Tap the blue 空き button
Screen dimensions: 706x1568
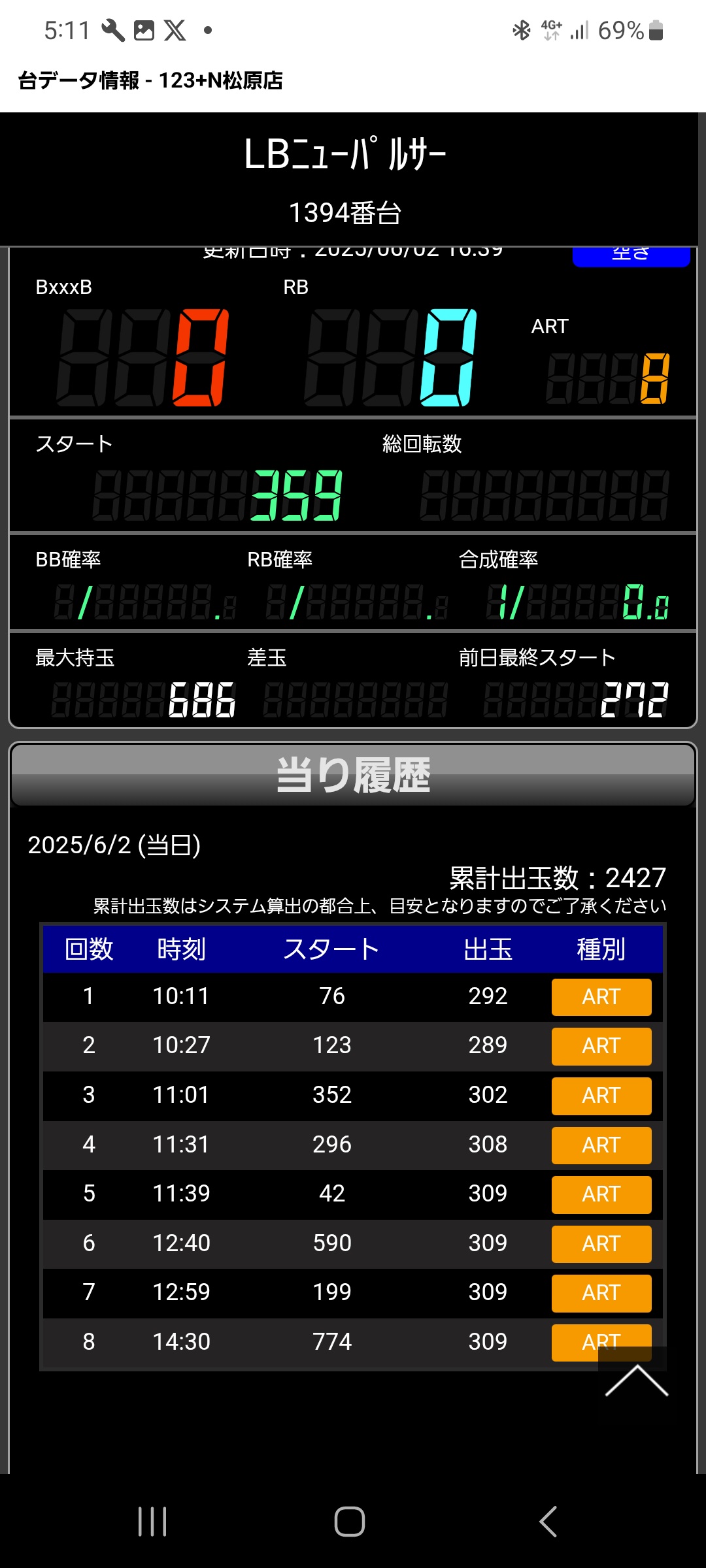coord(631,257)
